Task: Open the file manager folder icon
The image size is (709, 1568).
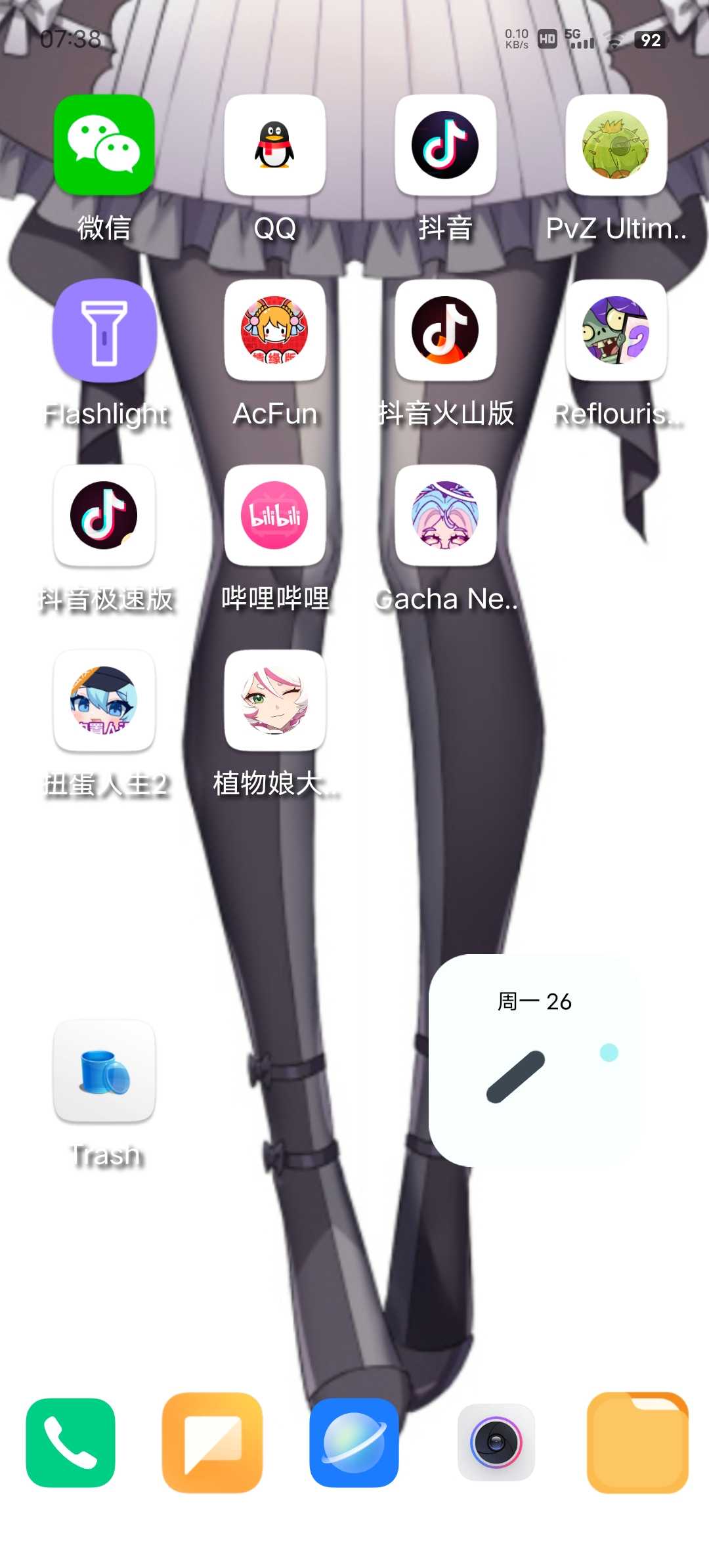Action: pyautogui.click(x=637, y=1443)
